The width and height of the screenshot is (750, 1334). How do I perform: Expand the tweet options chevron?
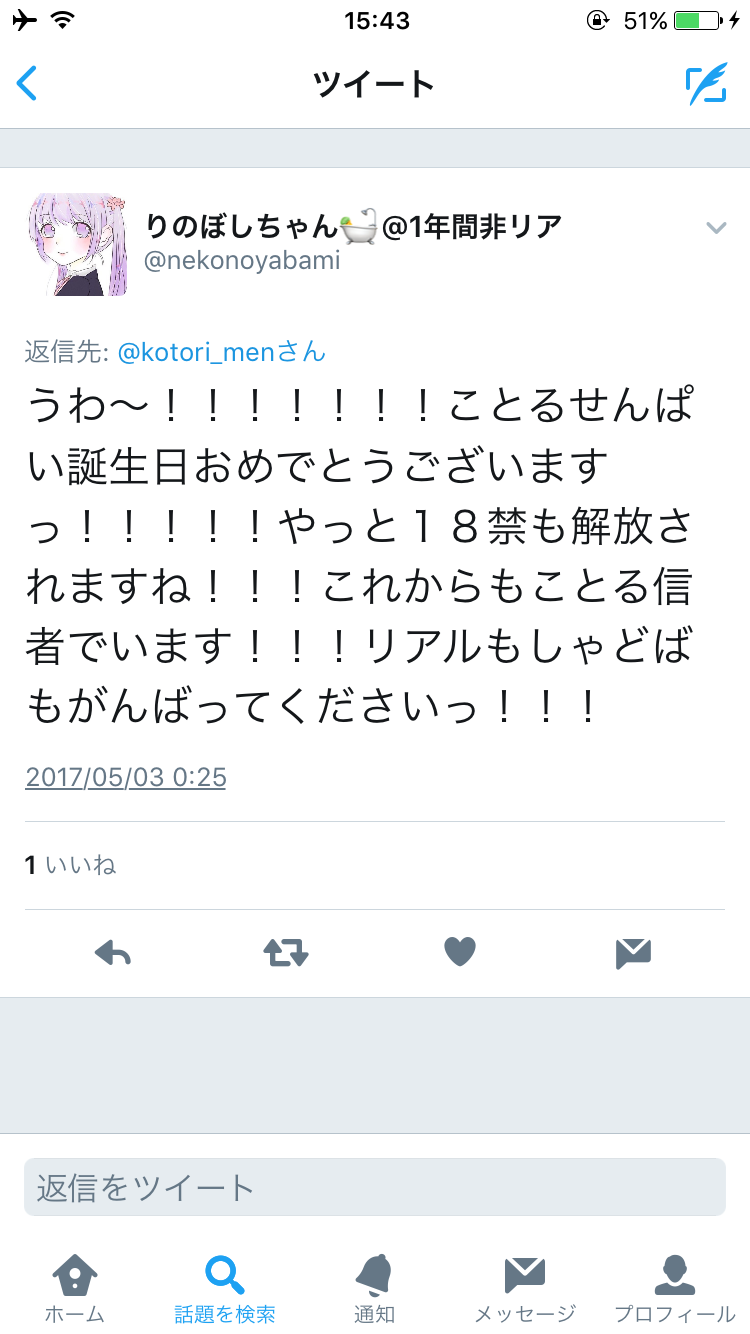pyautogui.click(x=715, y=228)
